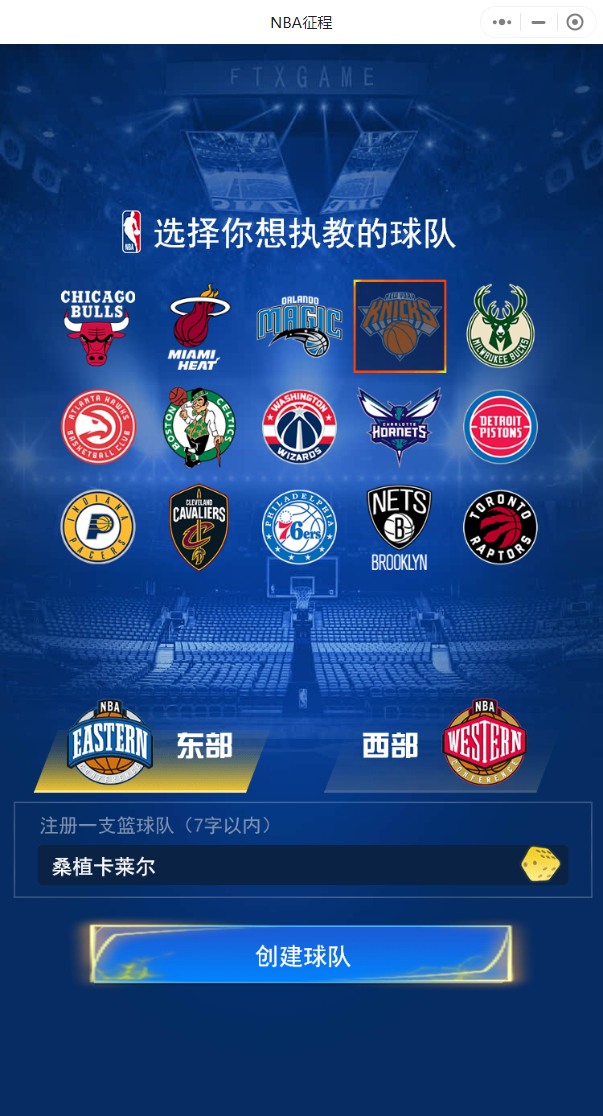The height and width of the screenshot is (1116, 603).
Task: Choose the Brooklyn Nets logo
Action: 400,527
